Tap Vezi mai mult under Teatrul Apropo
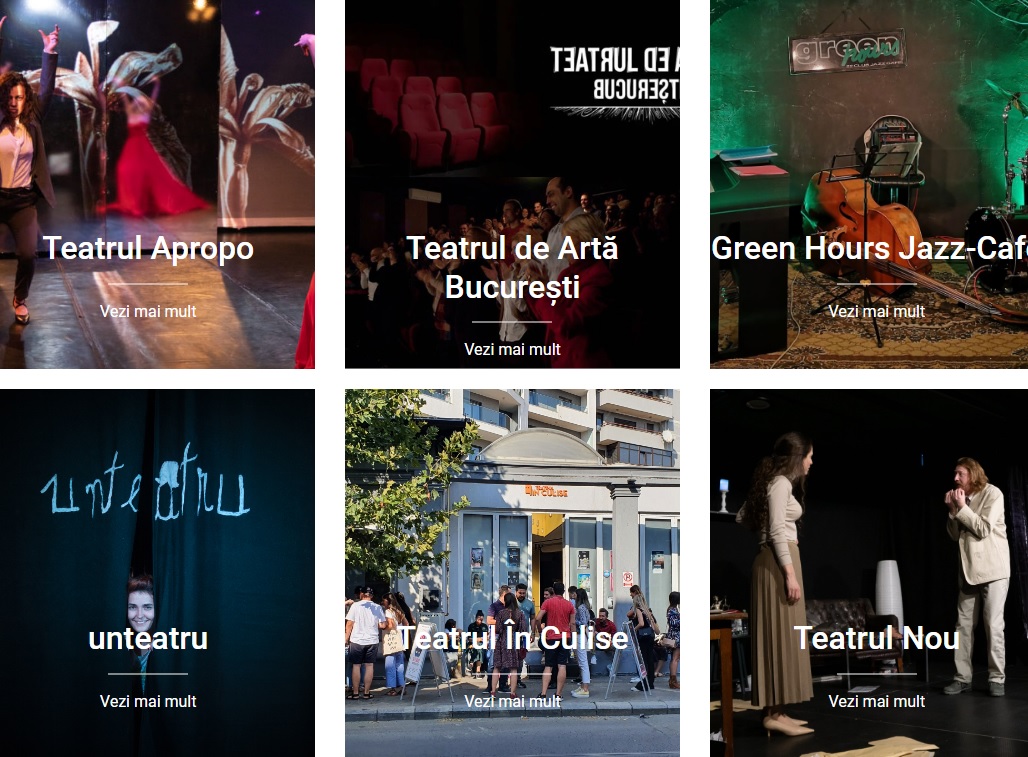The image size is (1028, 757). [148, 311]
